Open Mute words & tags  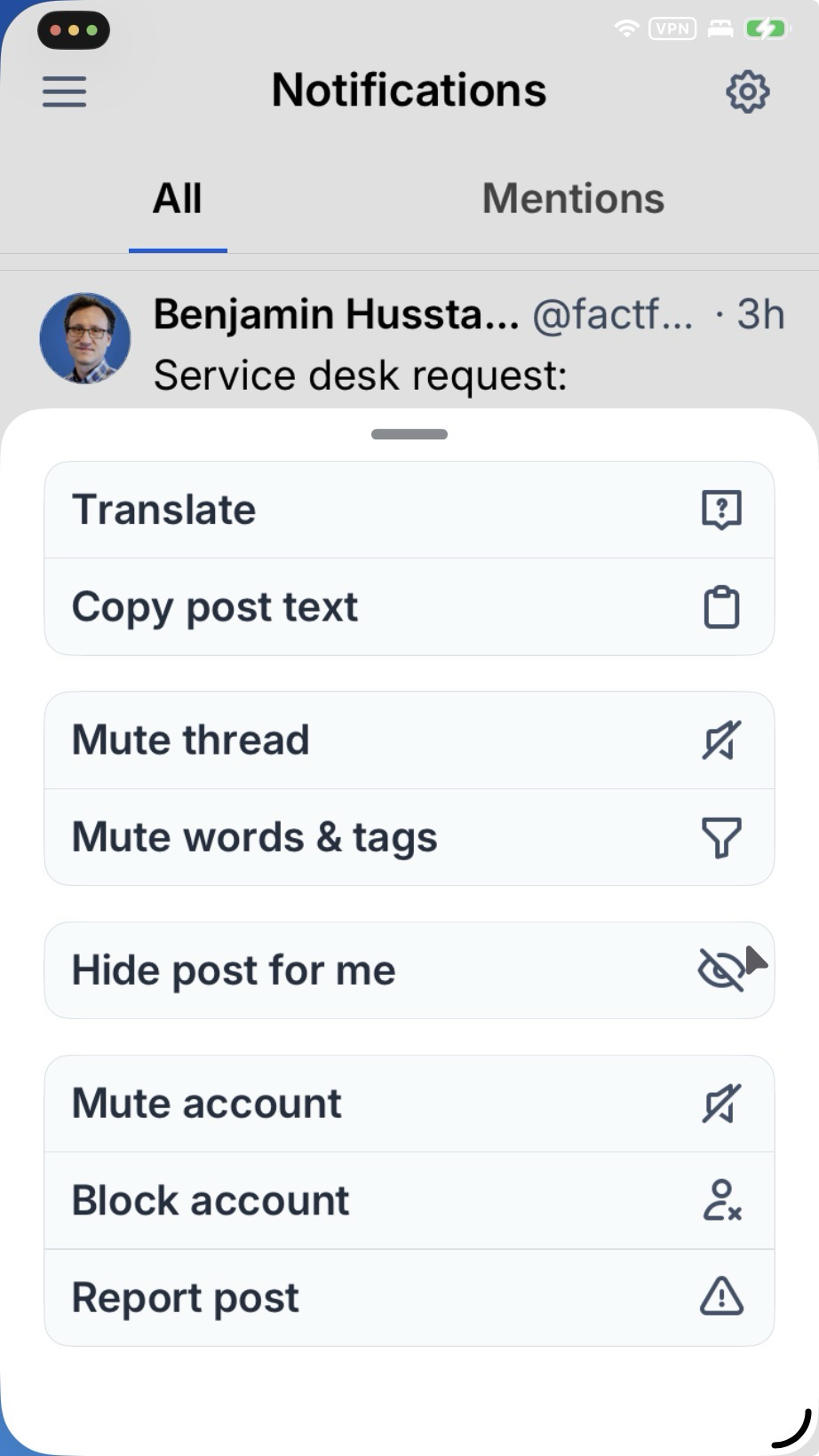tap(409, 837)
